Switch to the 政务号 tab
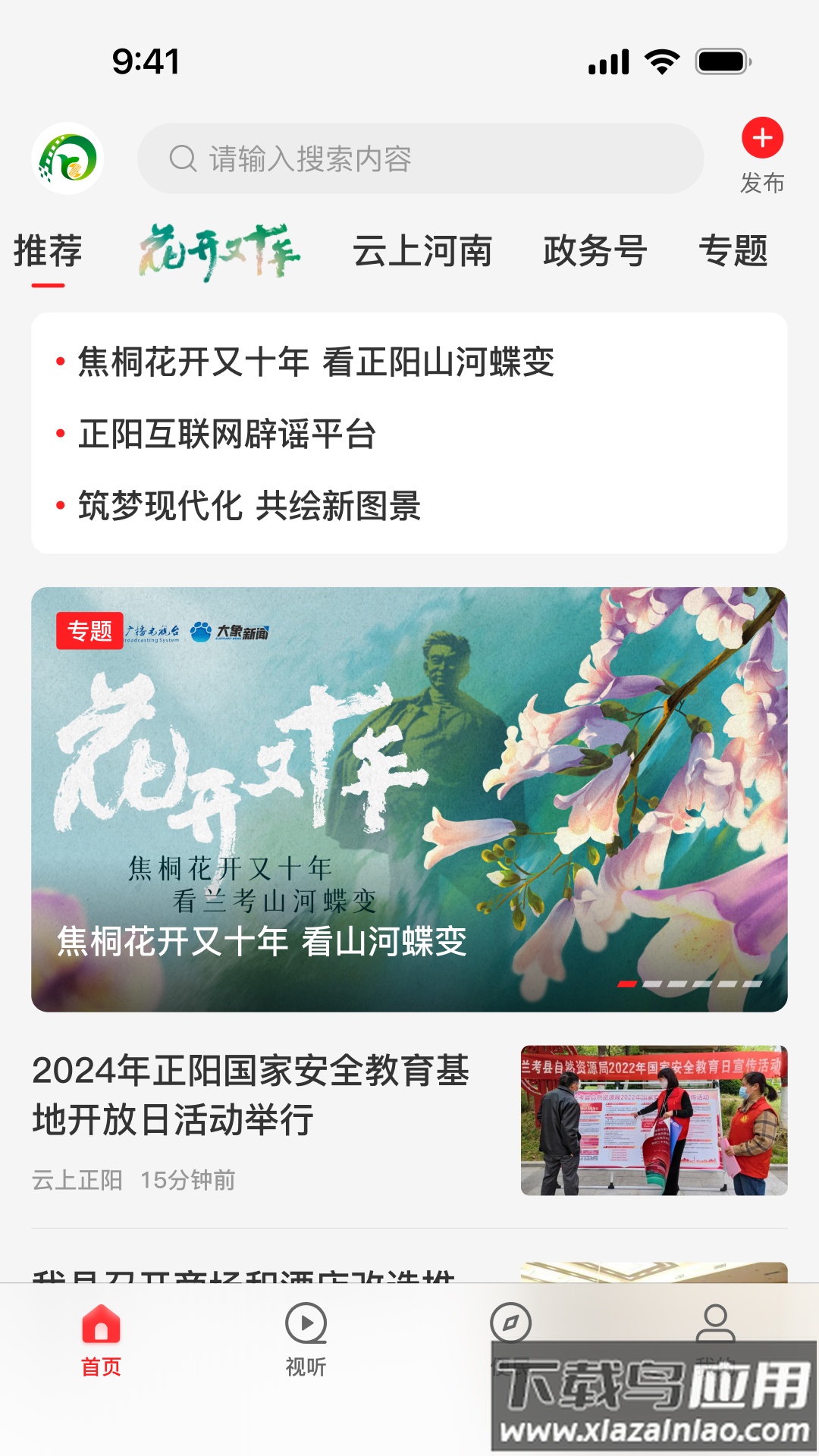Image resolution: width=819 pixels, height=1456 pixels. coord(594,250)
